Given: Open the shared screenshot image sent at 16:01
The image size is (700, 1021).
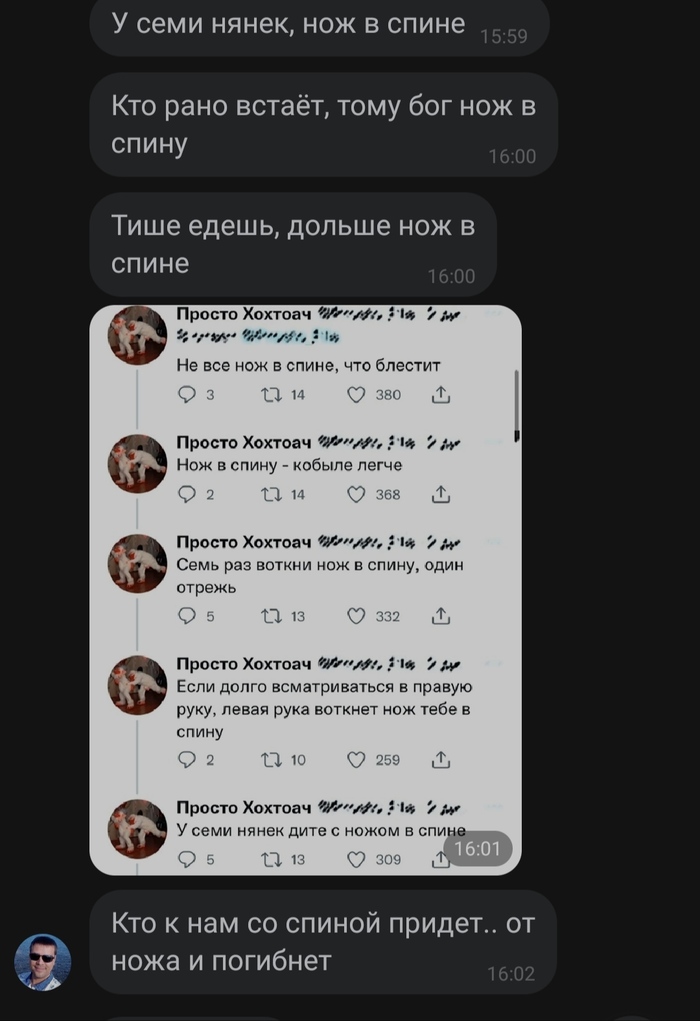Looking at the screenshot, I should coord(305,590).
